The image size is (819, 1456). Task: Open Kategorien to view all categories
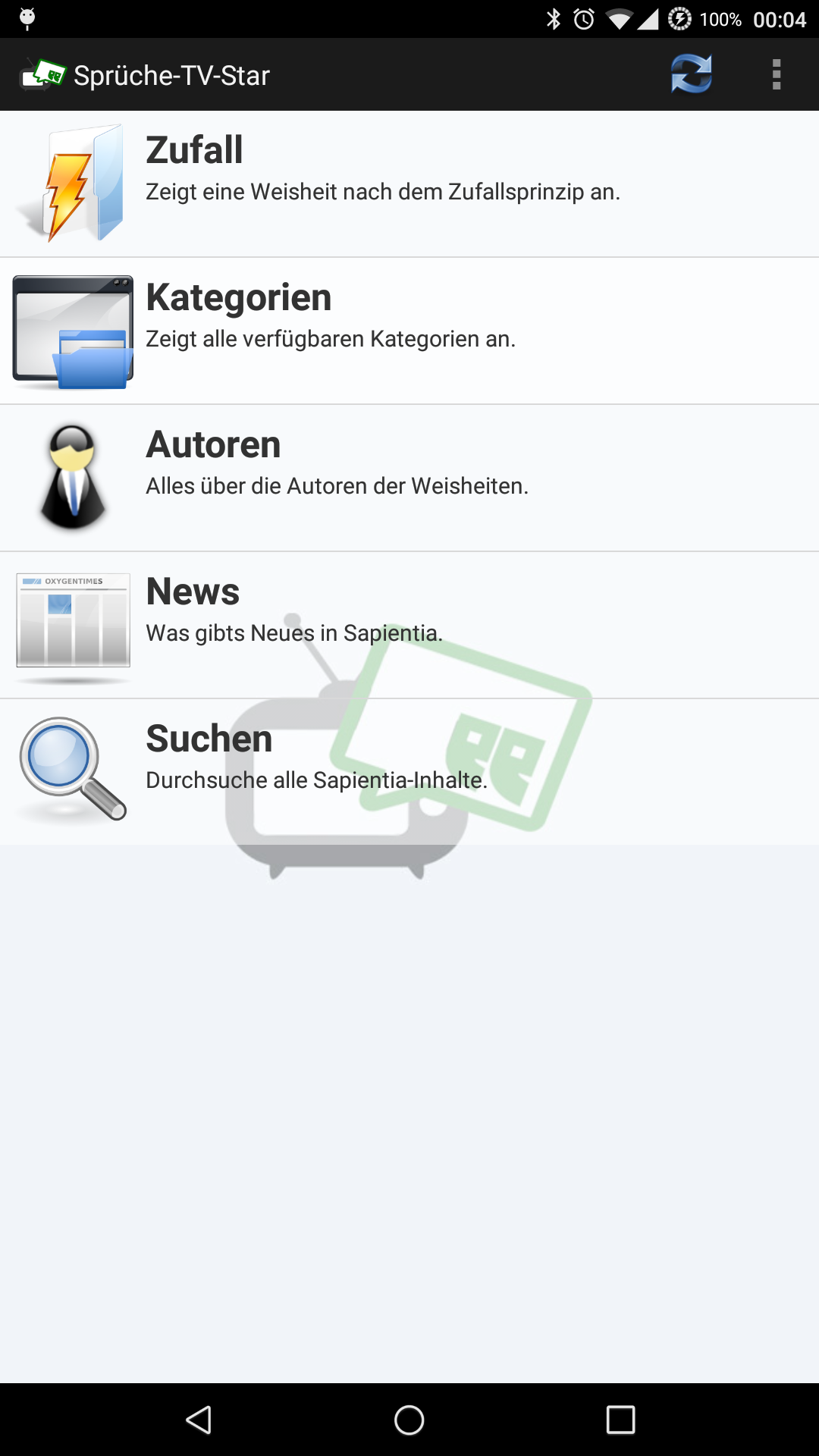pyautogui.click(x=409, y=331)
